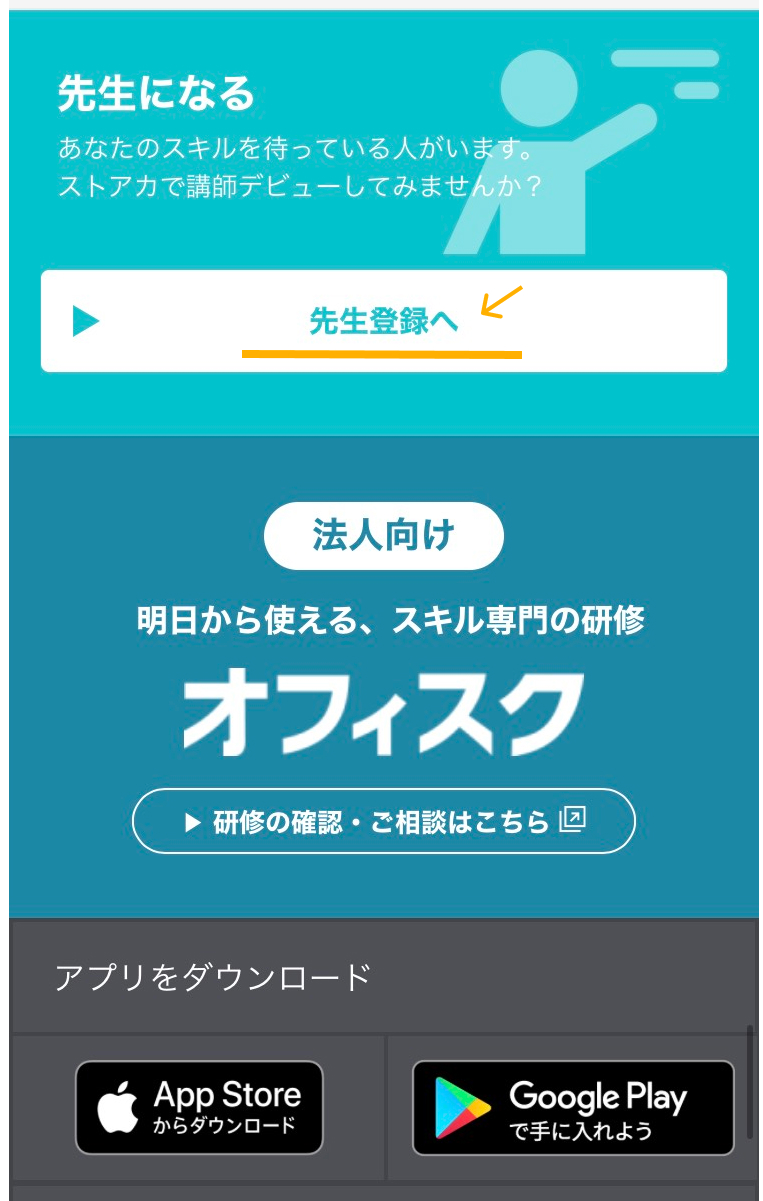Download the app from App Store
This screenshot has height=1201, width=763.
pos(199,1108)
